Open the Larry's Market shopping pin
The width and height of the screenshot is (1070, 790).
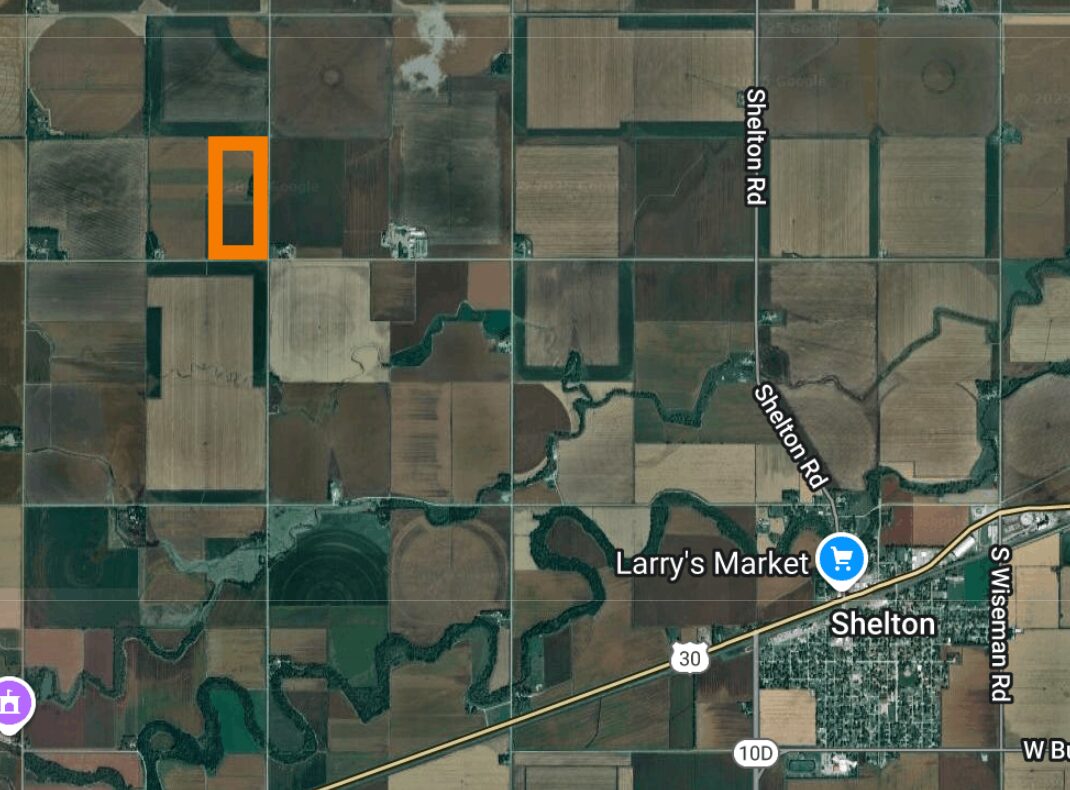[x=841, y=558]
